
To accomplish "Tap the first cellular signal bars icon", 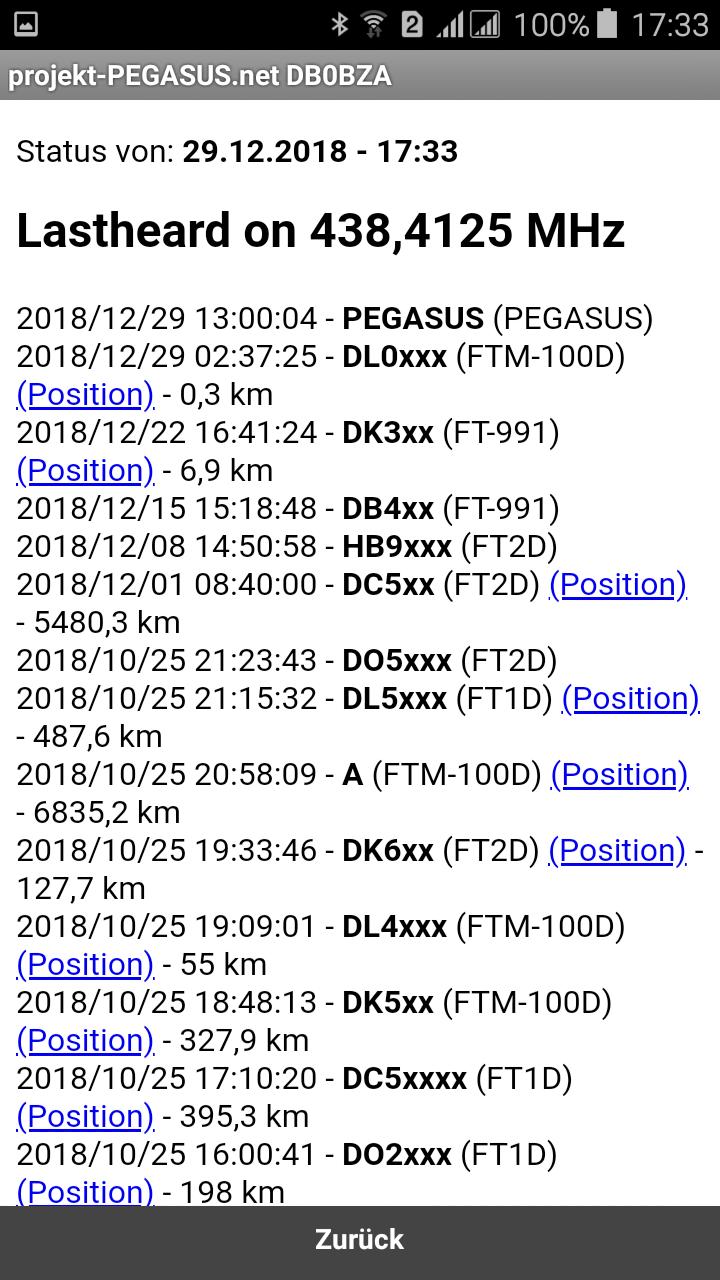I will (x=452, y=25).
